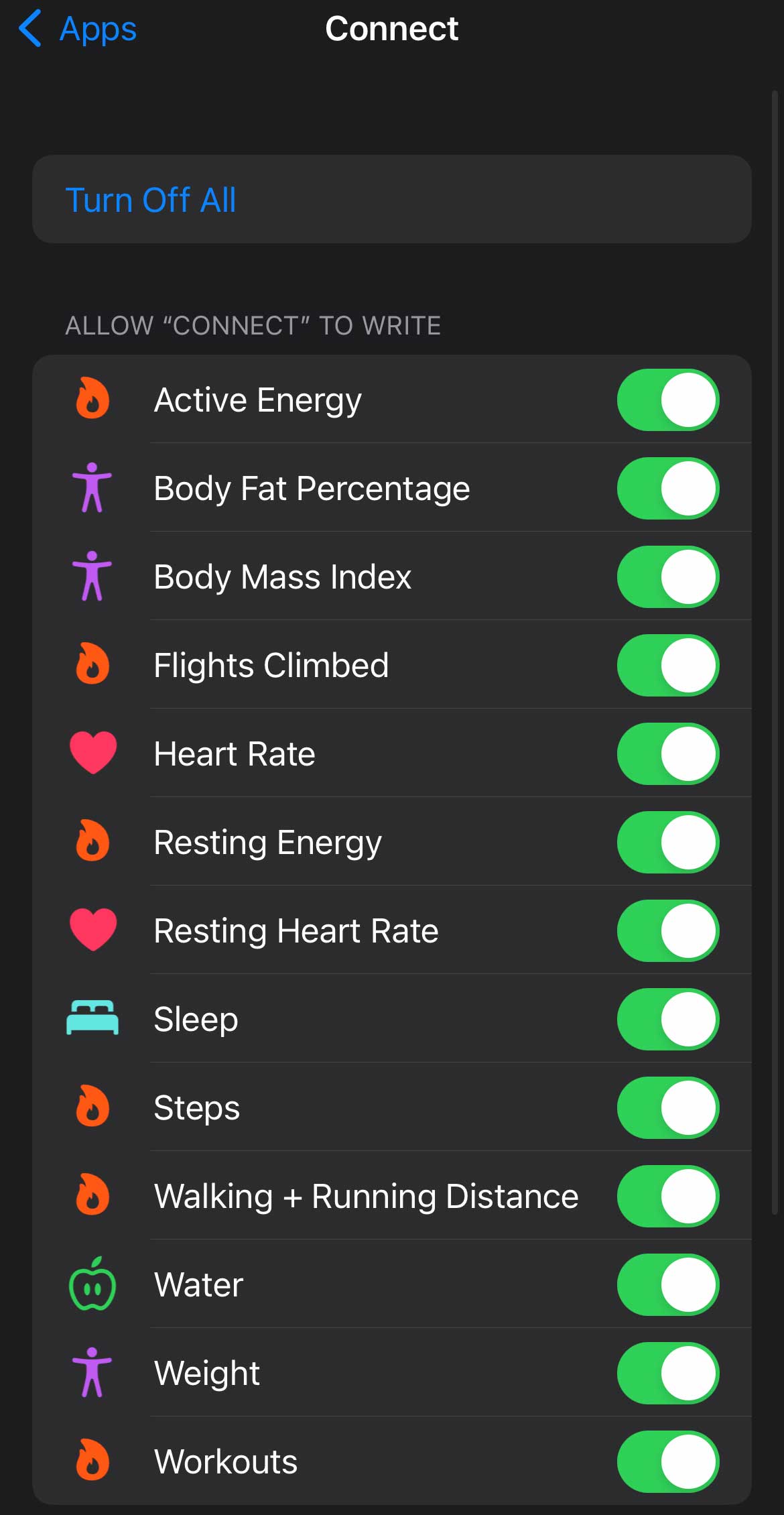Click the bed icon next to Sleep

click(x=92, y=1018)
